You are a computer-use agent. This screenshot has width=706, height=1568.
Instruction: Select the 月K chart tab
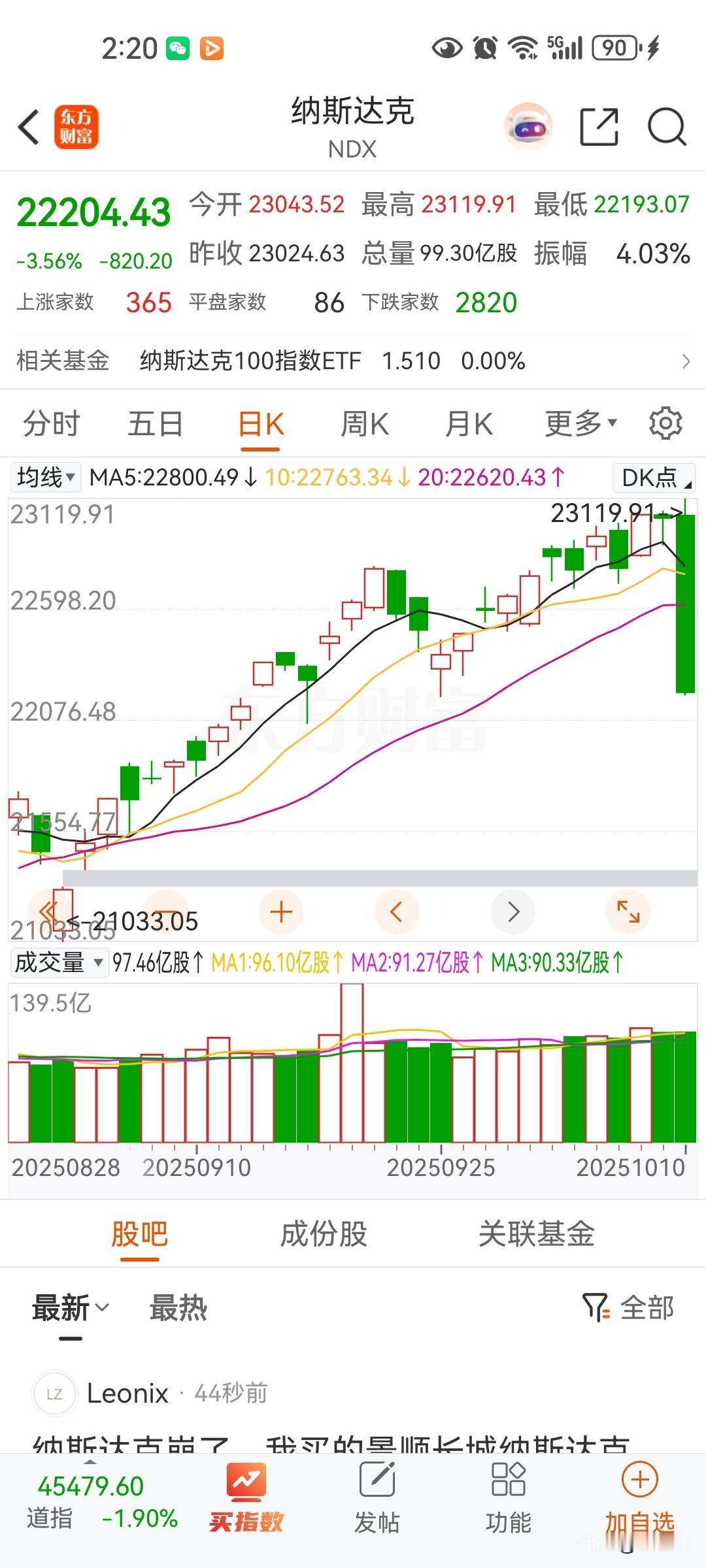click(469, 424)
